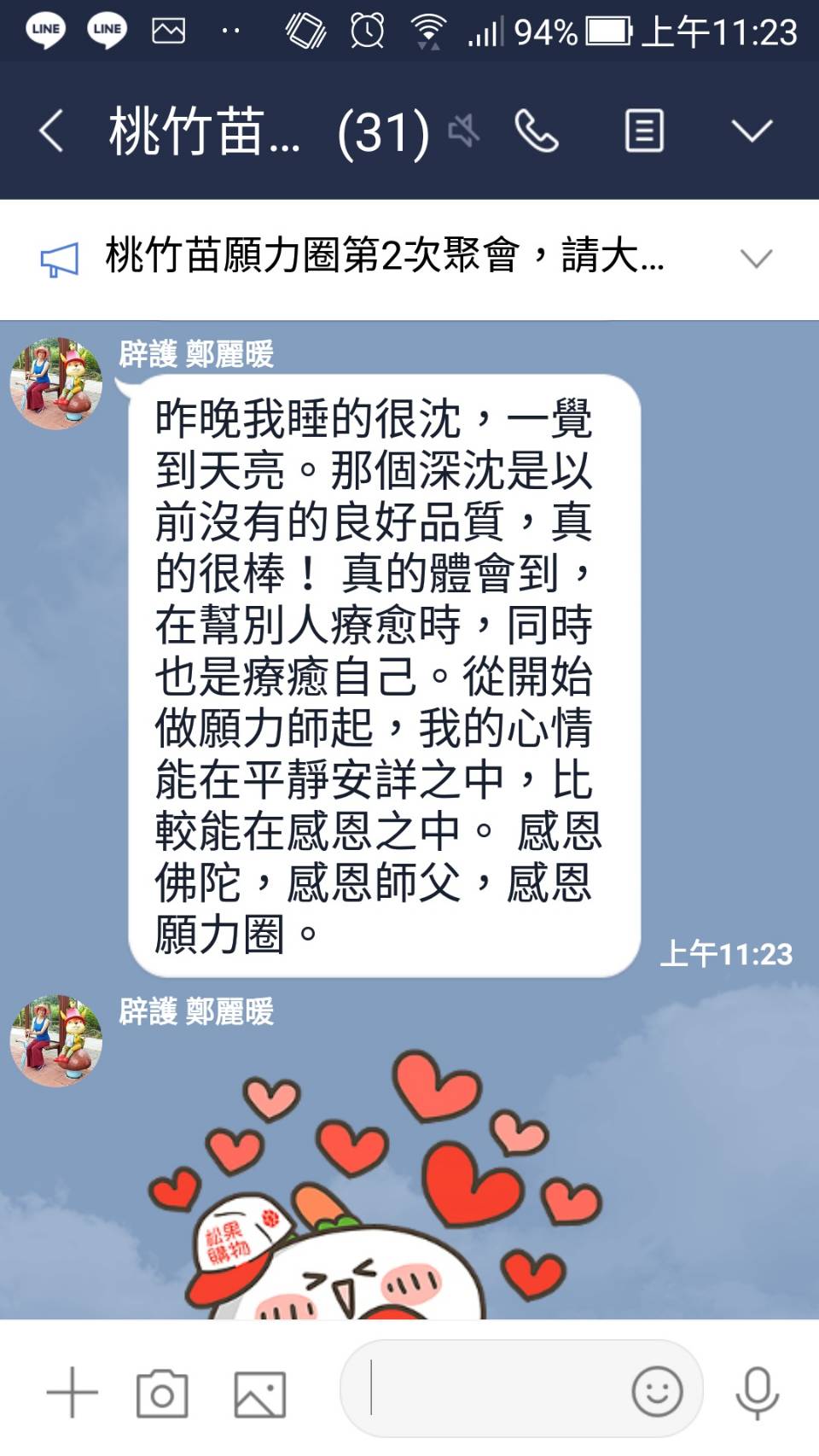Screen dimensions: 819x1456
Task: Open the plus attachment menu
Action: click(73, 1392)
